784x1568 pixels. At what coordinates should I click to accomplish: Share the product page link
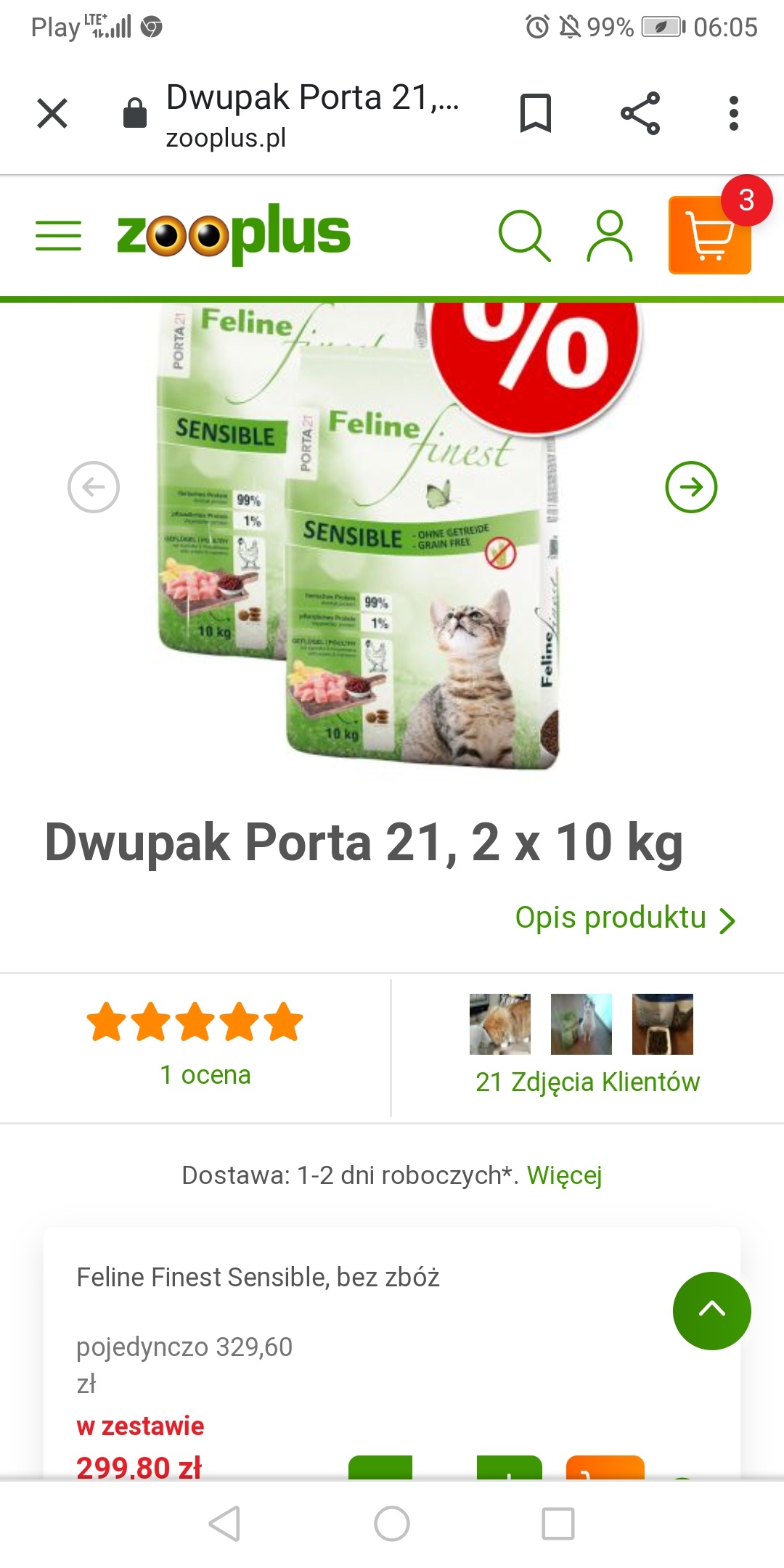coord(640,113)
